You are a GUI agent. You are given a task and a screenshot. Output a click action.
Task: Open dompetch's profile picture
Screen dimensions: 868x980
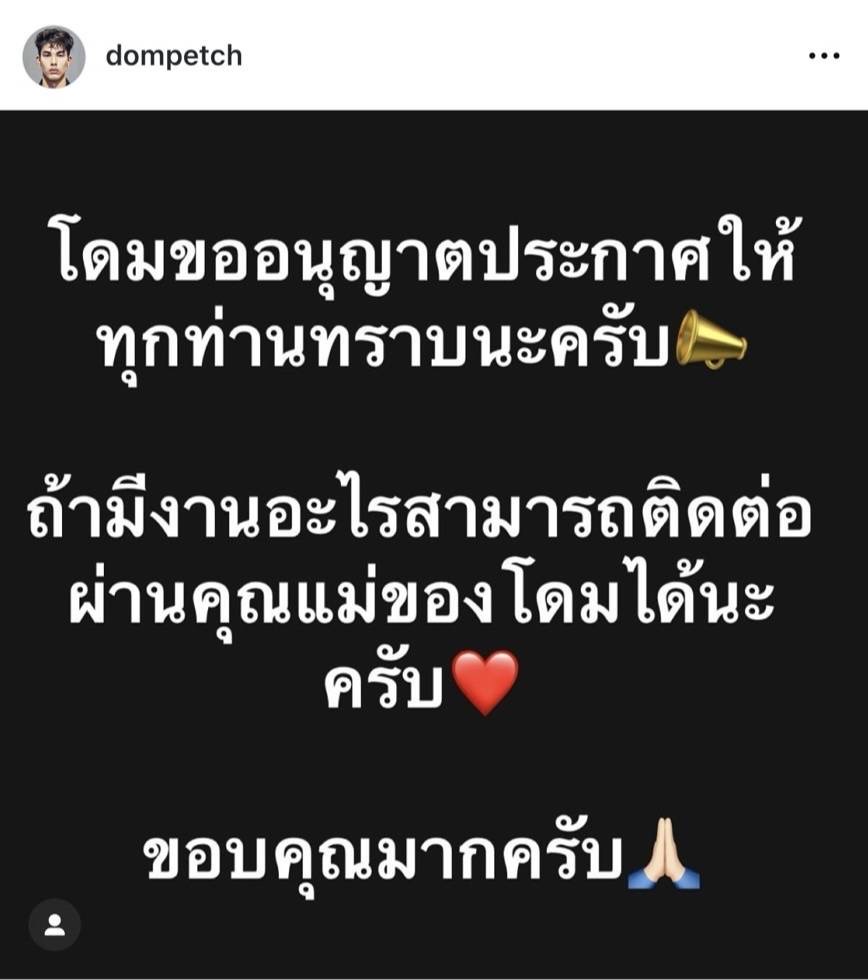54,56
